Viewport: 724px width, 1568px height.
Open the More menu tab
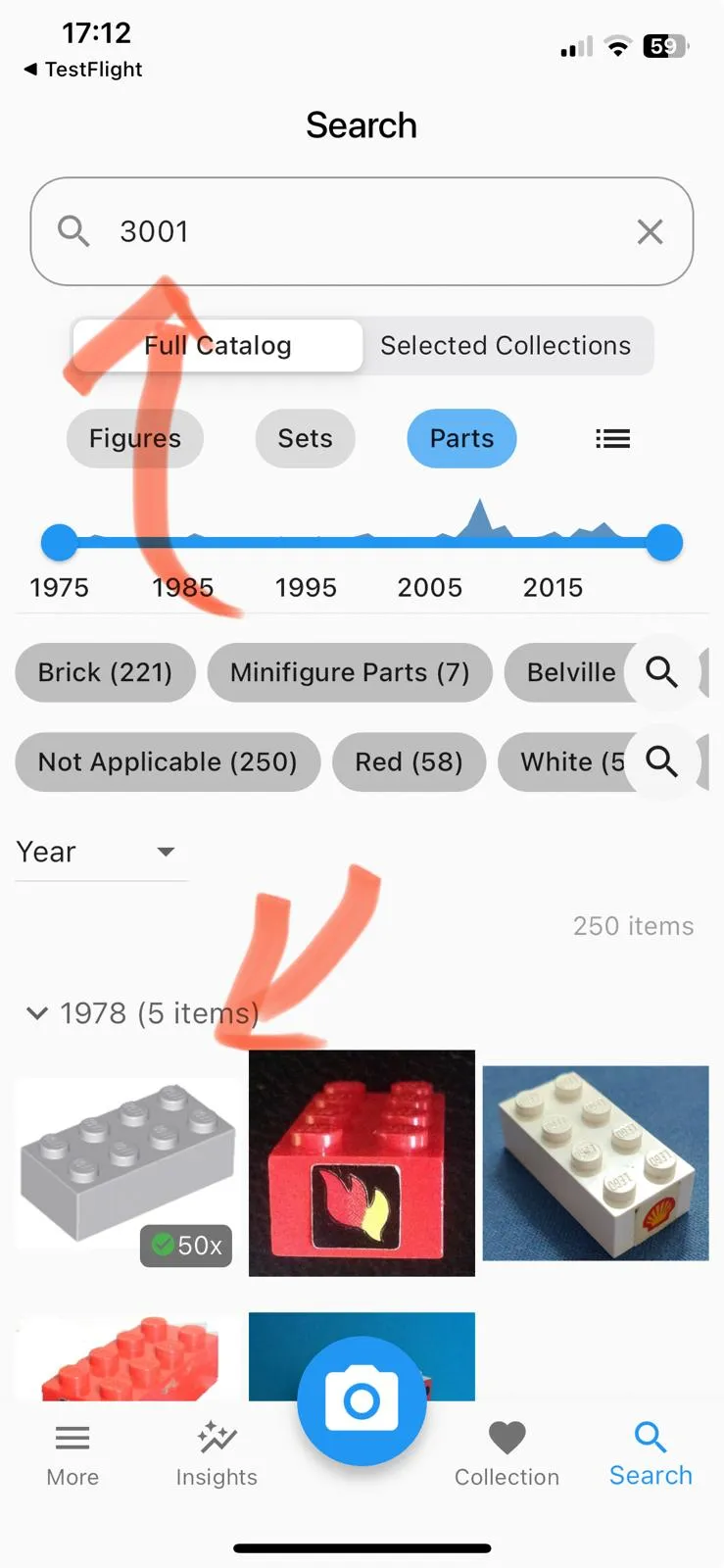[72, 1454]
